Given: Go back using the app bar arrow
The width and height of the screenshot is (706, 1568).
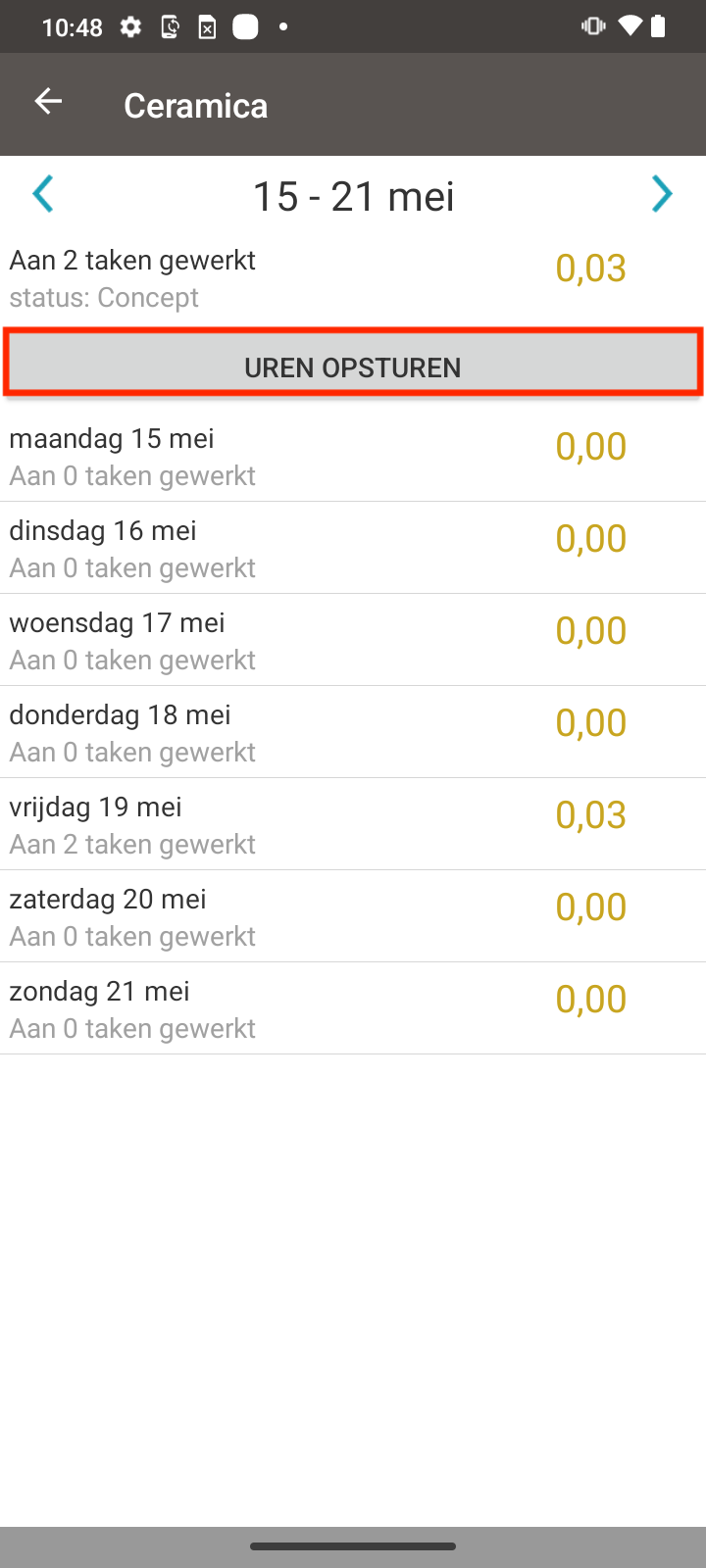Looking at the screenshot, I should (48, 102).
